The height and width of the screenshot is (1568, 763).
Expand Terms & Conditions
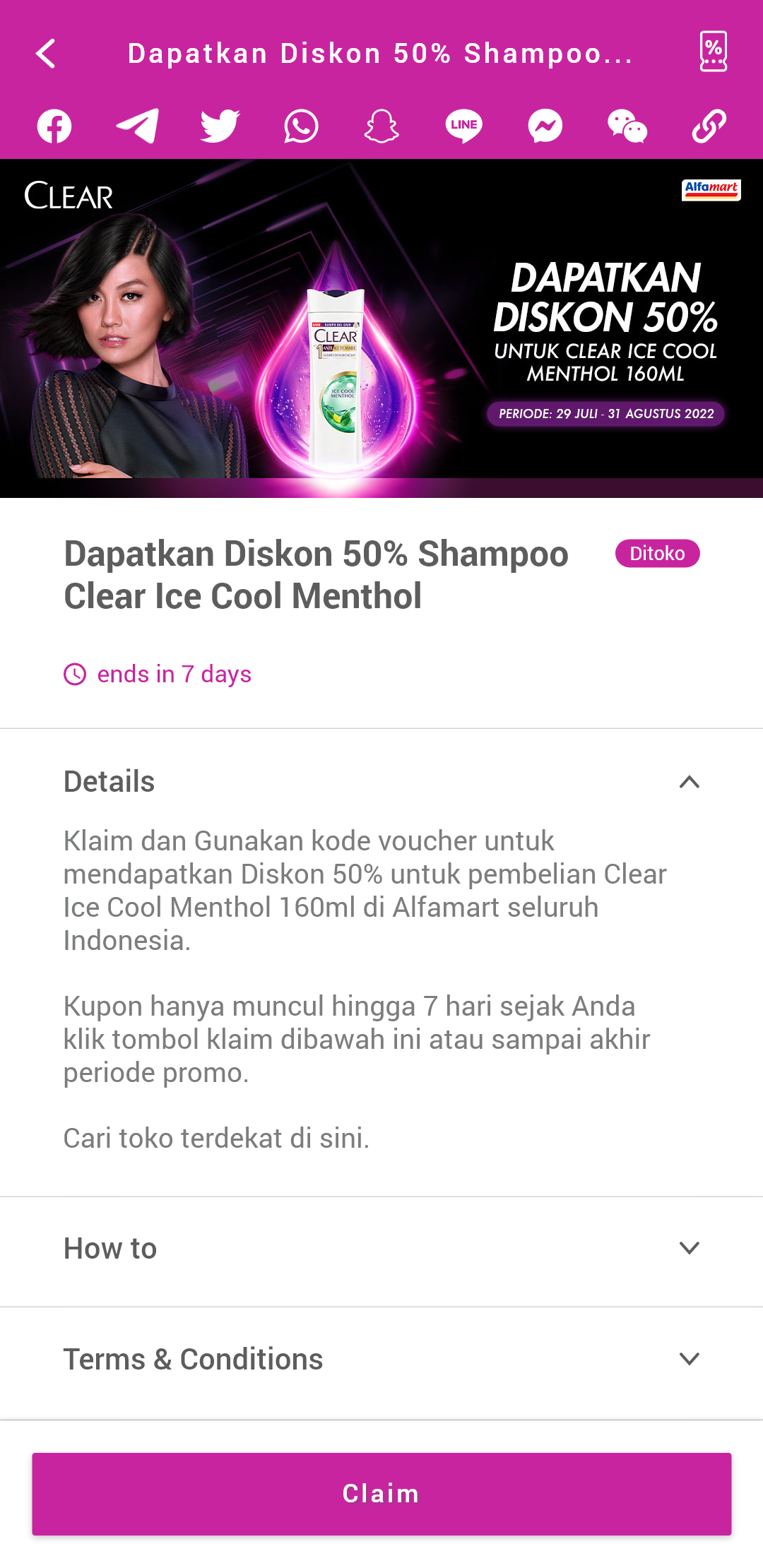point(381,1360)
